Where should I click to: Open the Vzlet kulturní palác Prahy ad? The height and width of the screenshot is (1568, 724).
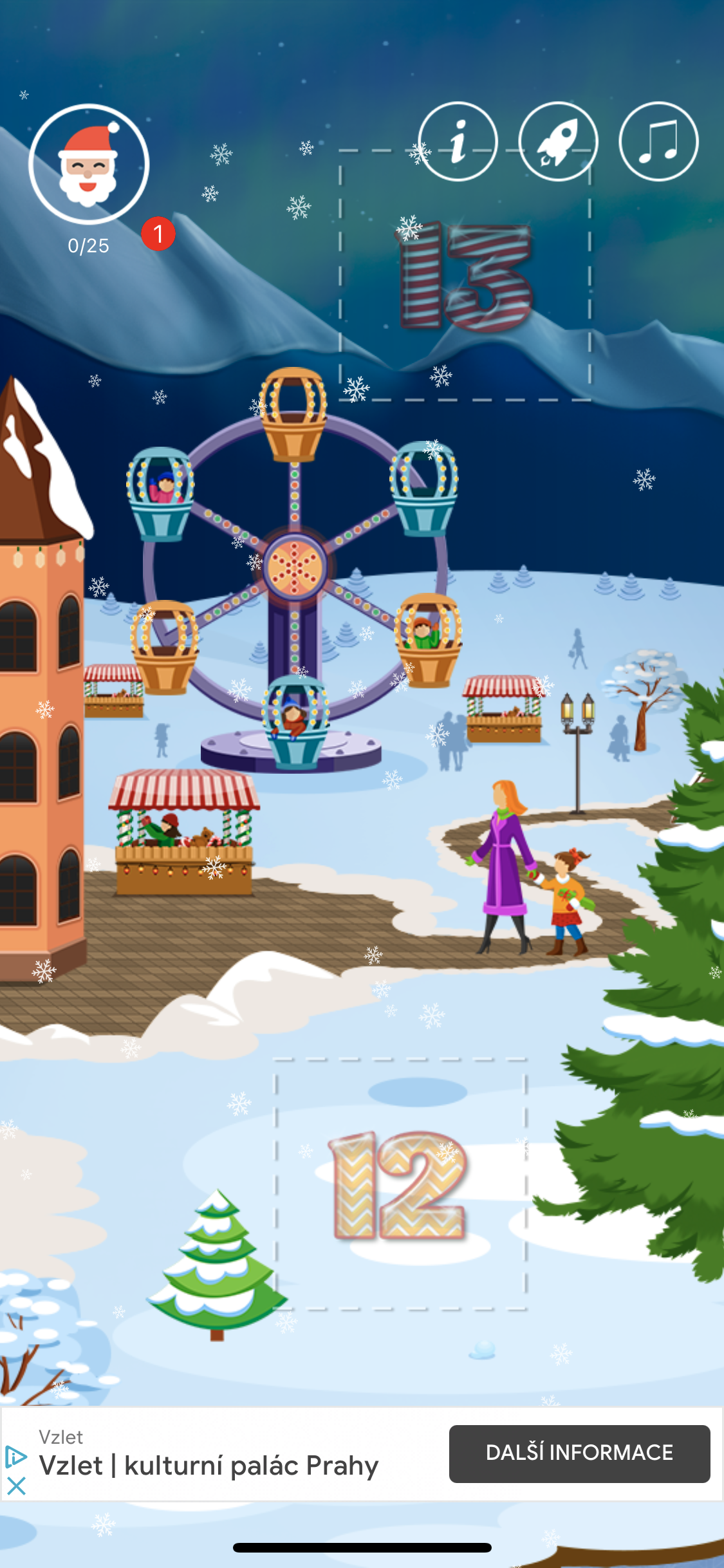(209, 1466)
